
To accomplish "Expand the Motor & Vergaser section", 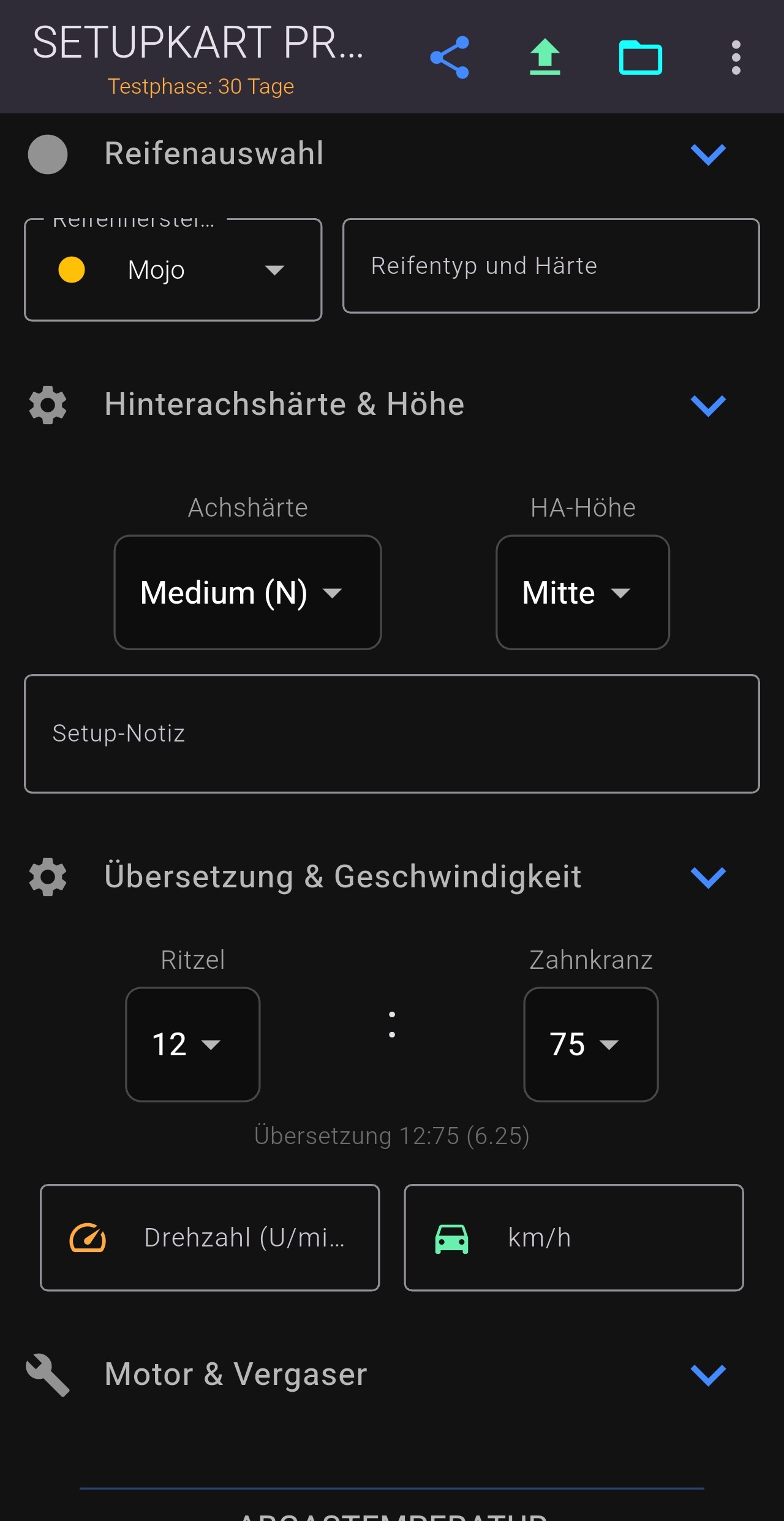I will [709, 1375].
